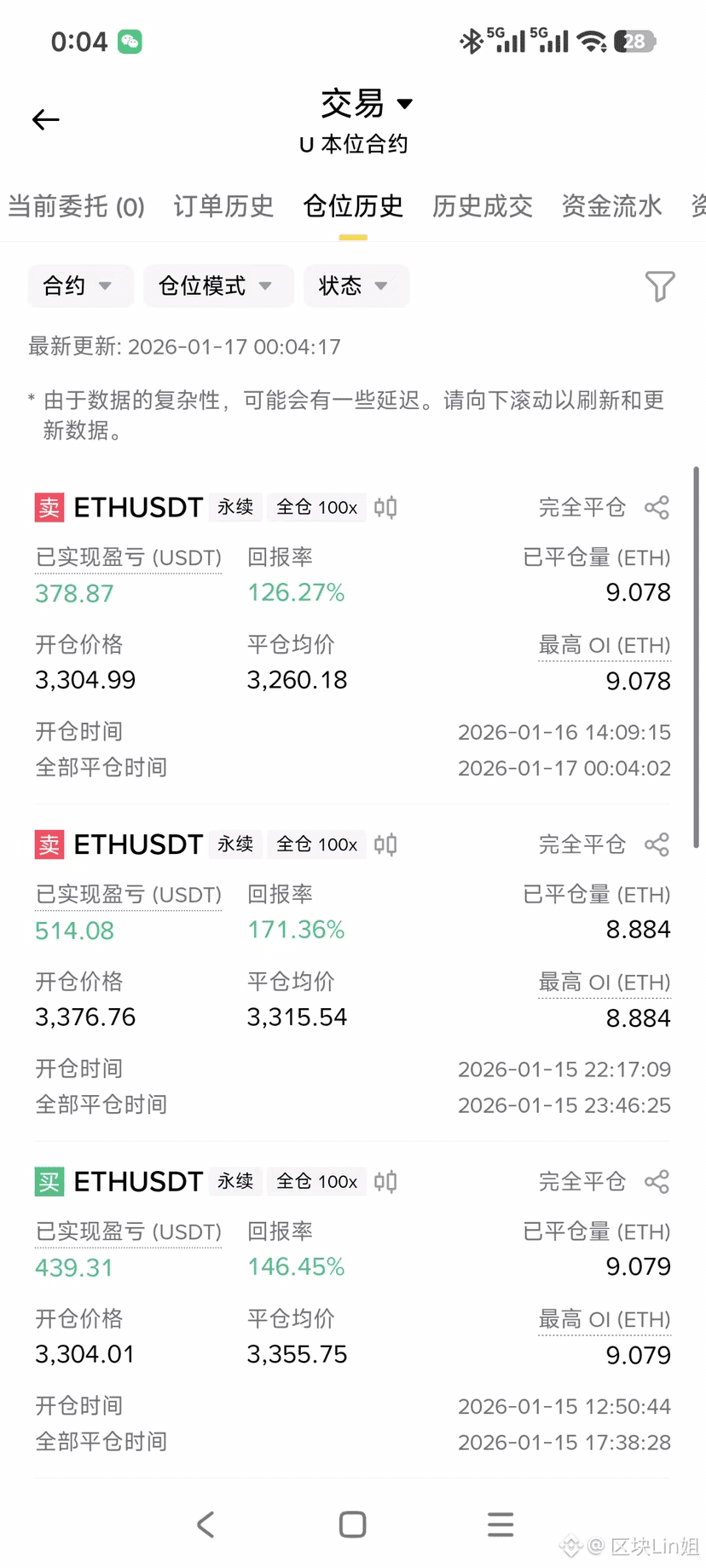The image size is (706, 1568).
Task: Open the filter funnel icon
Action: [x=661, y=287]
